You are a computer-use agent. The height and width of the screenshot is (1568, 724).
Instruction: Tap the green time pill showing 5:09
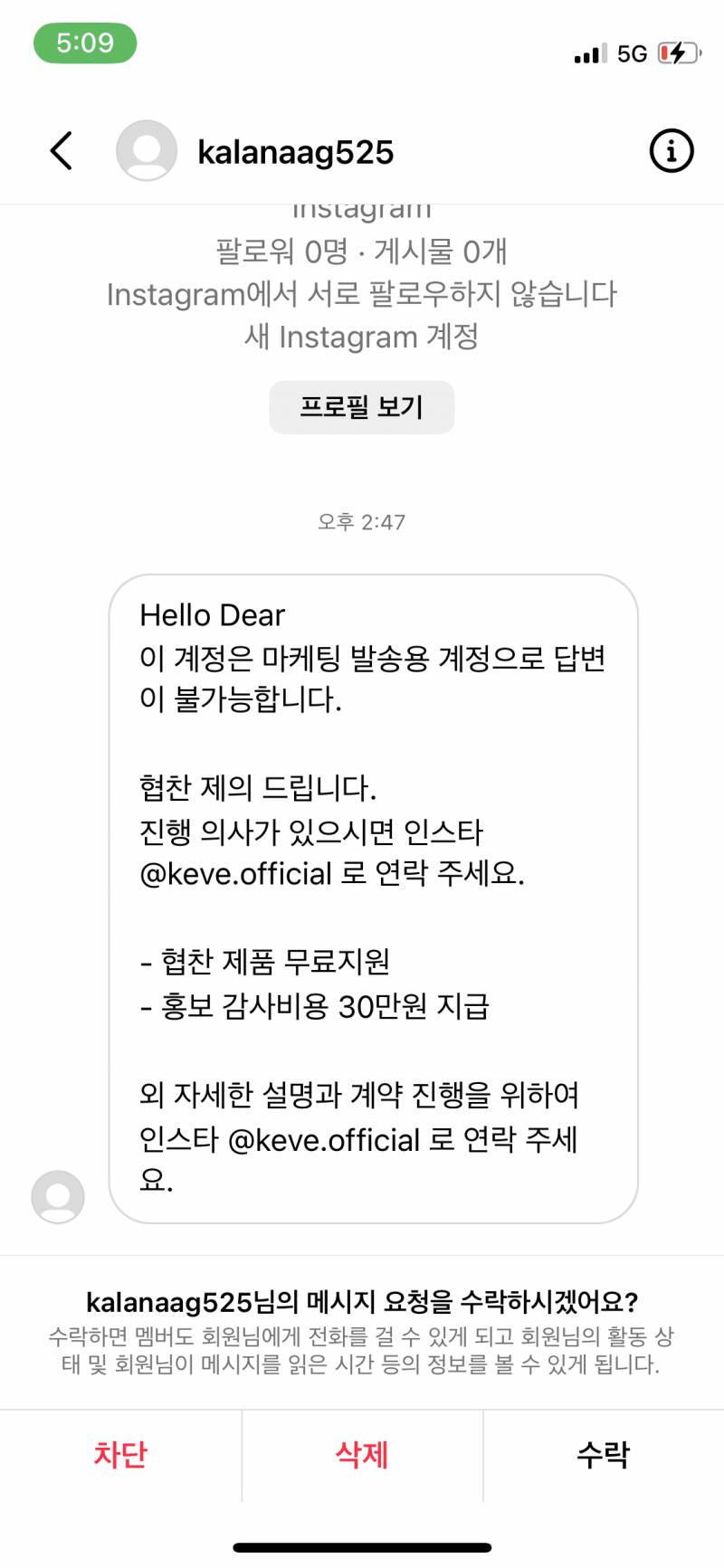click(85, 43)
